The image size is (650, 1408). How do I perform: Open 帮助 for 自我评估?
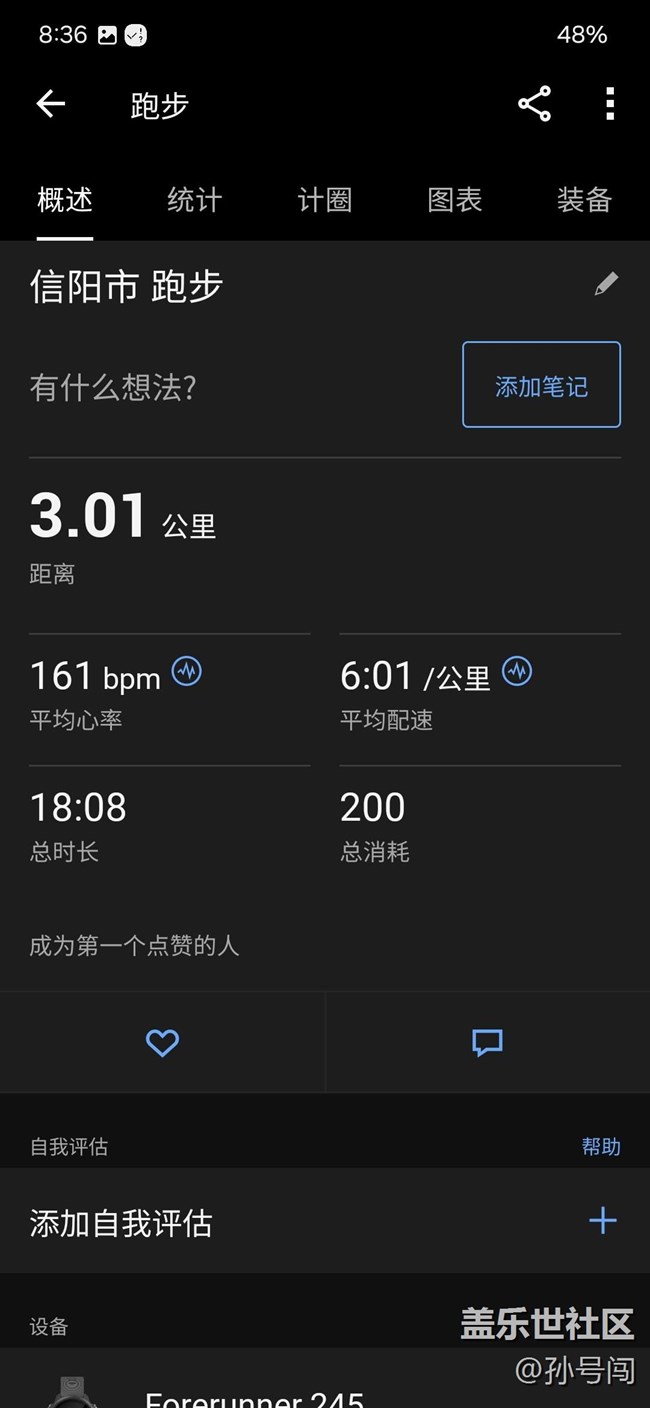pos(601,1147)
